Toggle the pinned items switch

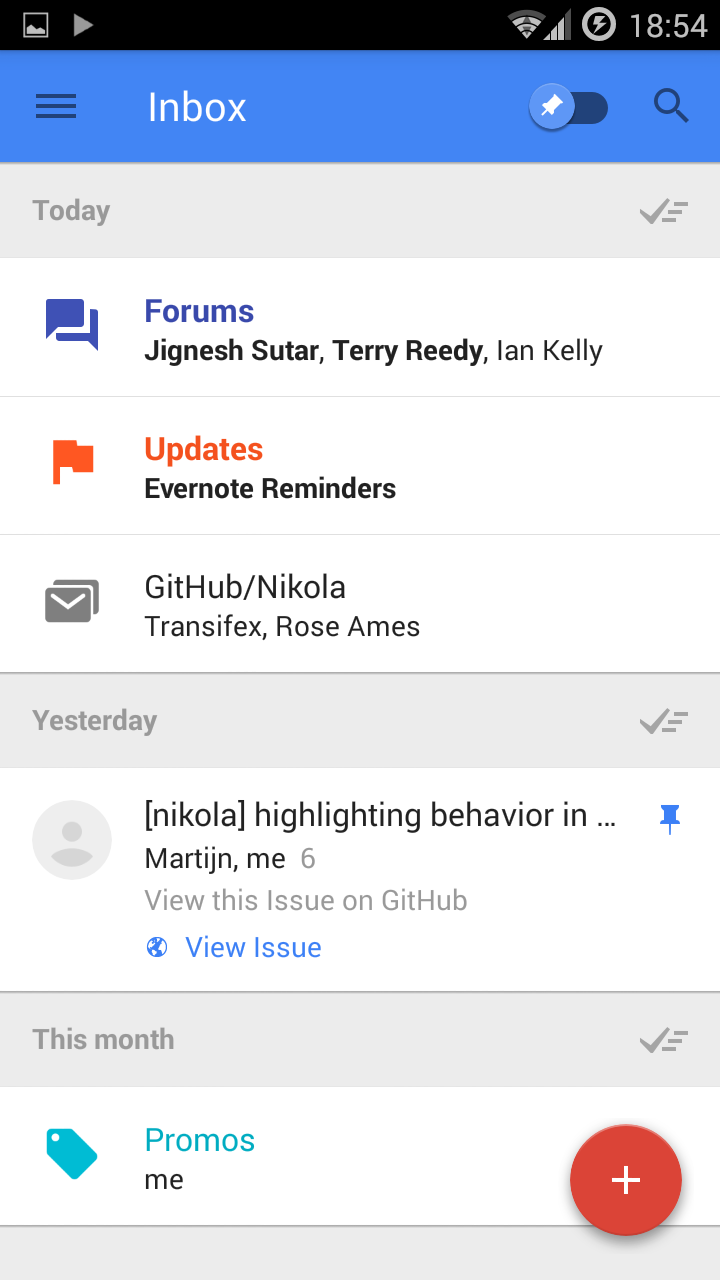(568, 107)
